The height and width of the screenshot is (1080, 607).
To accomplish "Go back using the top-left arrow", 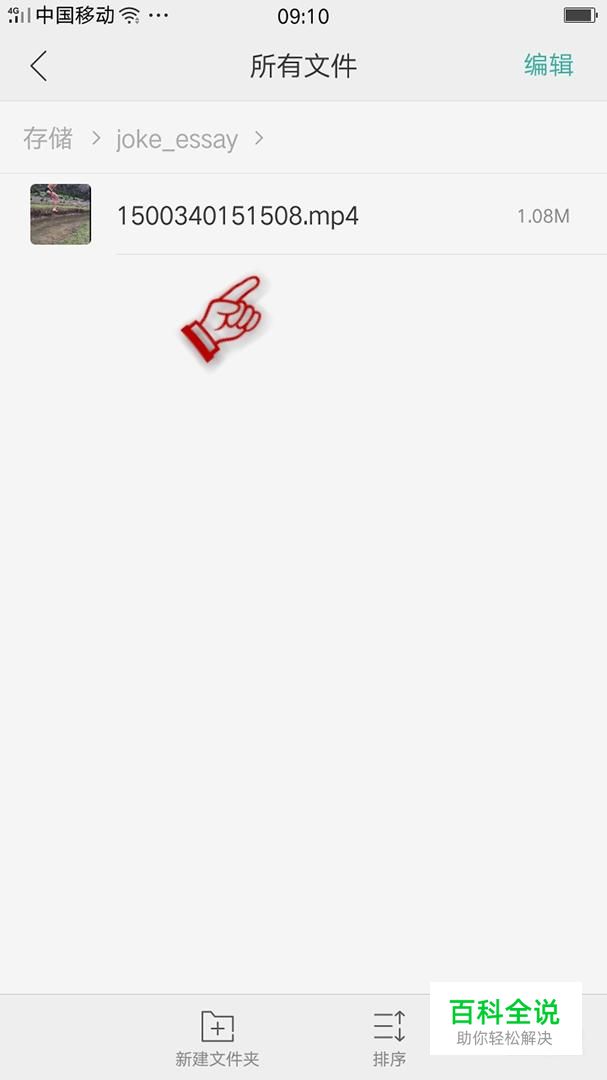I will click(39, 66).
